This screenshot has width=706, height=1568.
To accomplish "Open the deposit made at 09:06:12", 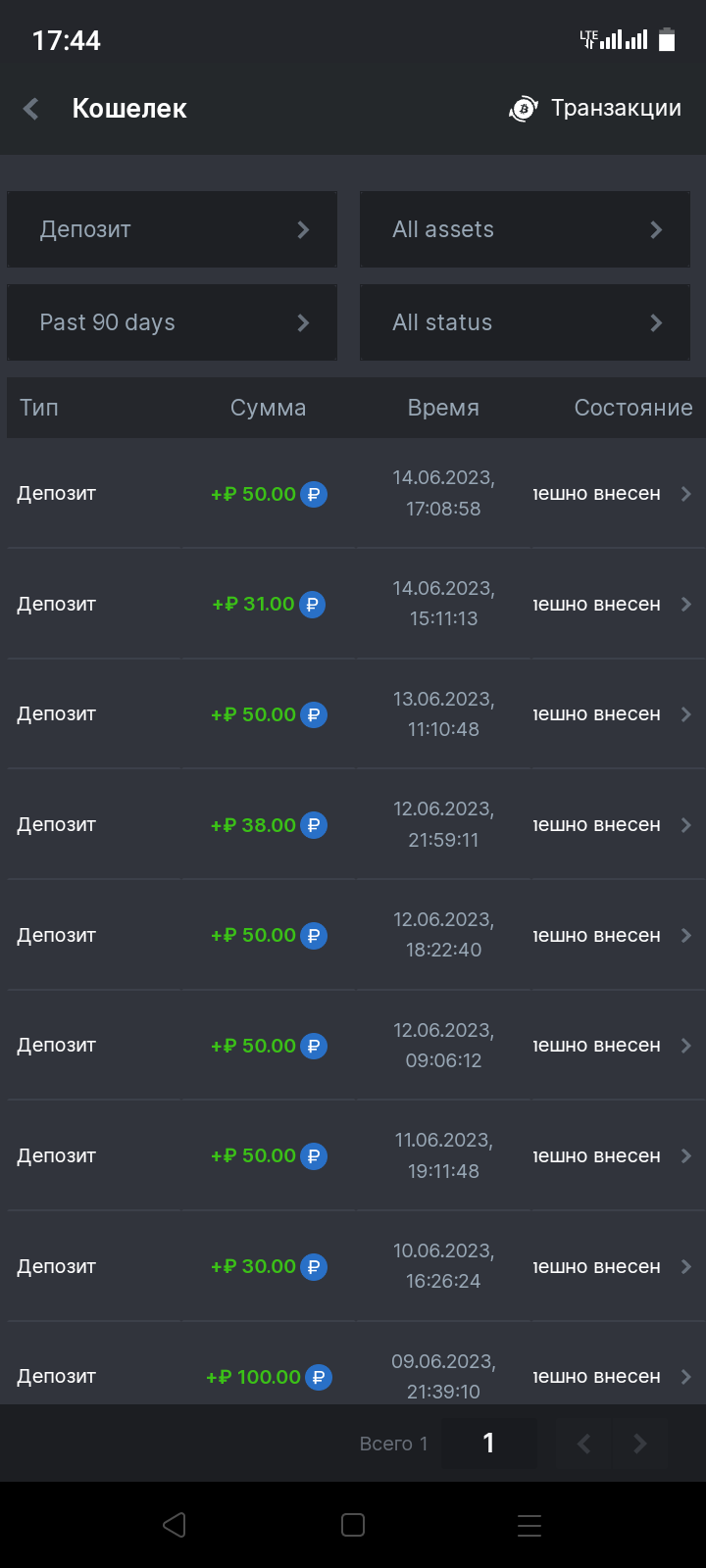I will 353,1046.
